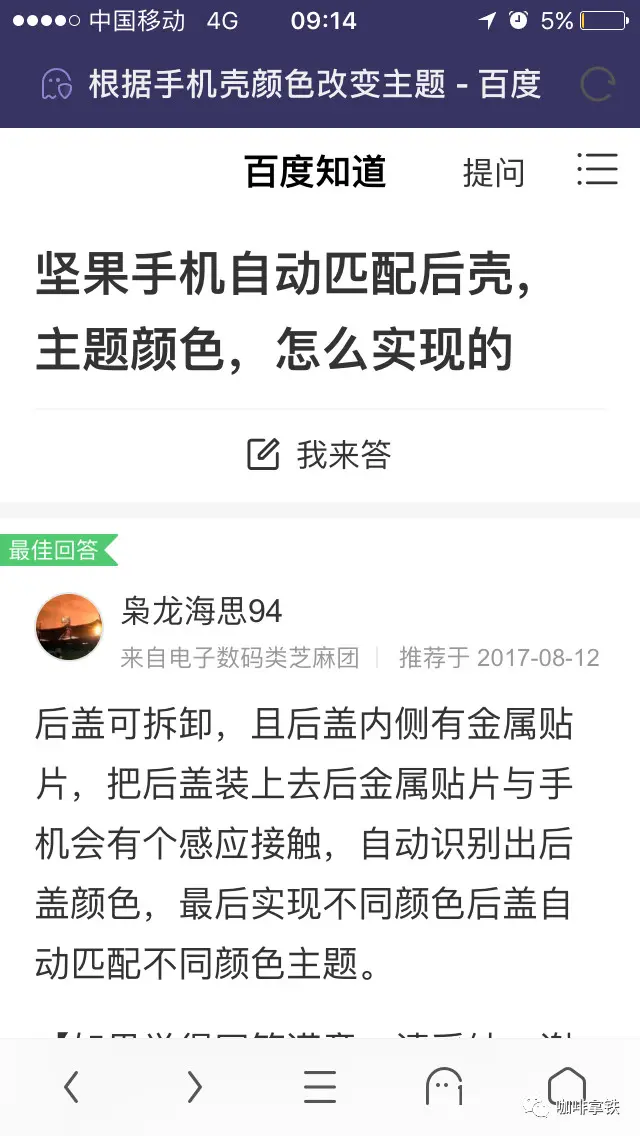This screenshot has height=1136, width=640.
Task: Tap 提问 to ask a question
Action: click(493, 173)
